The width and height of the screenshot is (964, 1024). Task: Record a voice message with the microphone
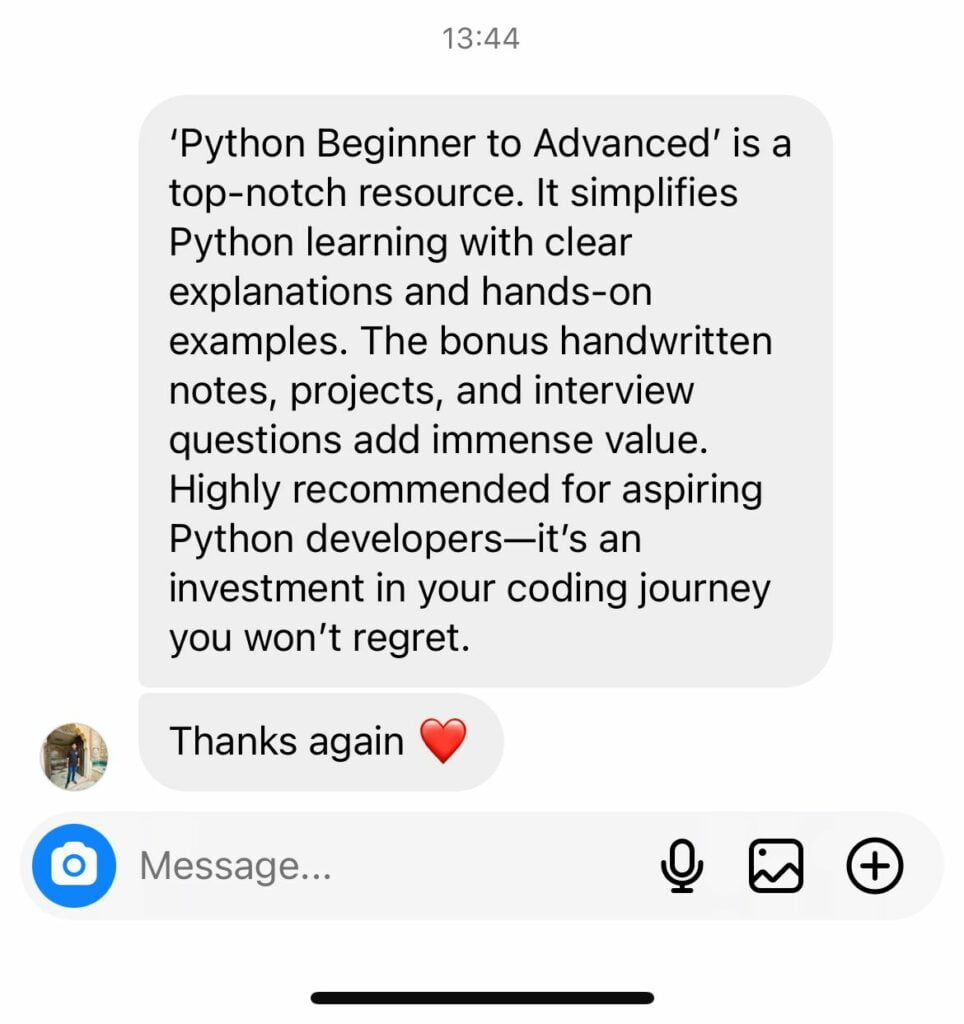coord(682,866)
